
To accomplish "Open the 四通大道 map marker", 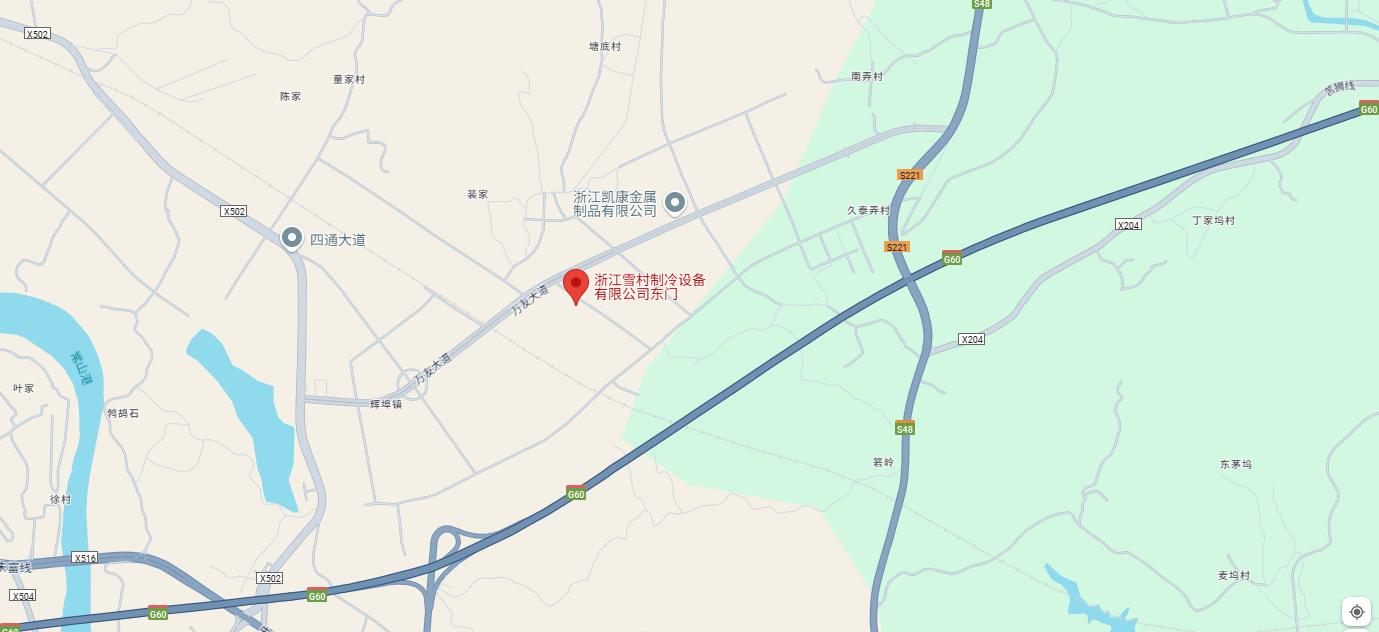I will coord(292,238).
